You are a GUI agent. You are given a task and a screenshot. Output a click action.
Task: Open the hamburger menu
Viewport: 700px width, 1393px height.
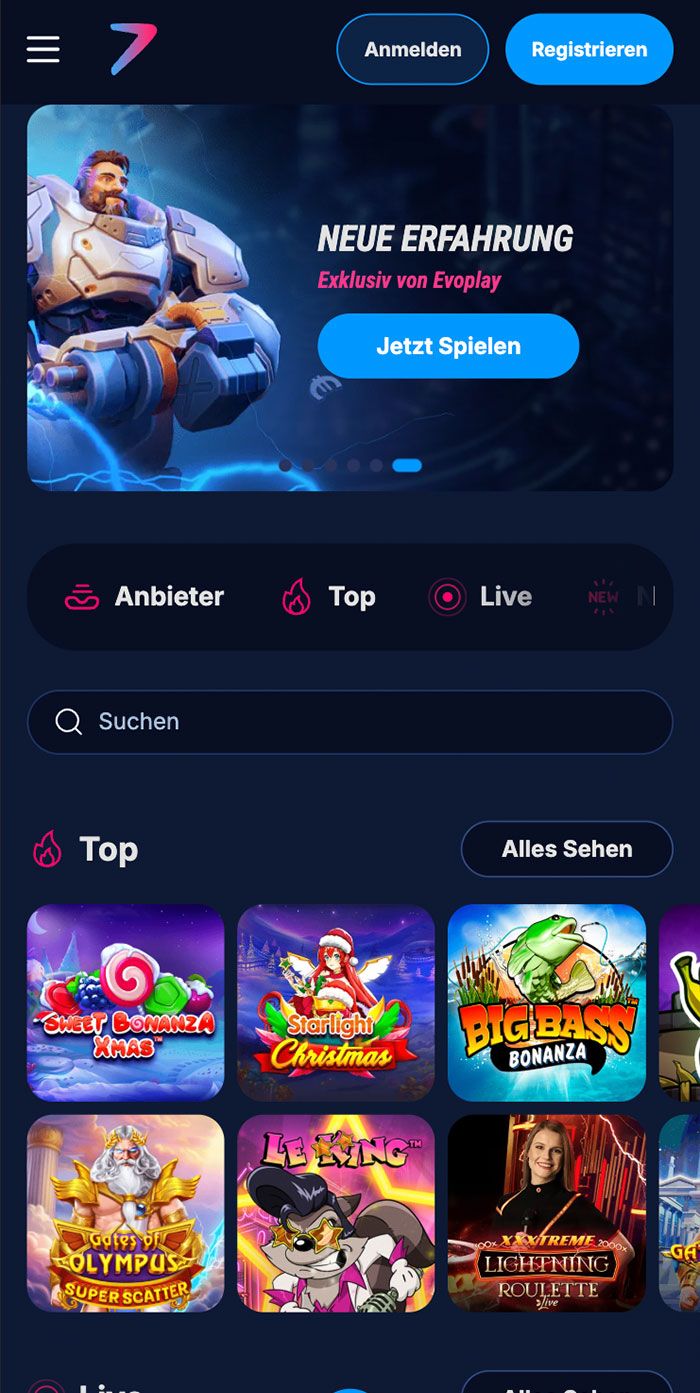click(43, 49)
